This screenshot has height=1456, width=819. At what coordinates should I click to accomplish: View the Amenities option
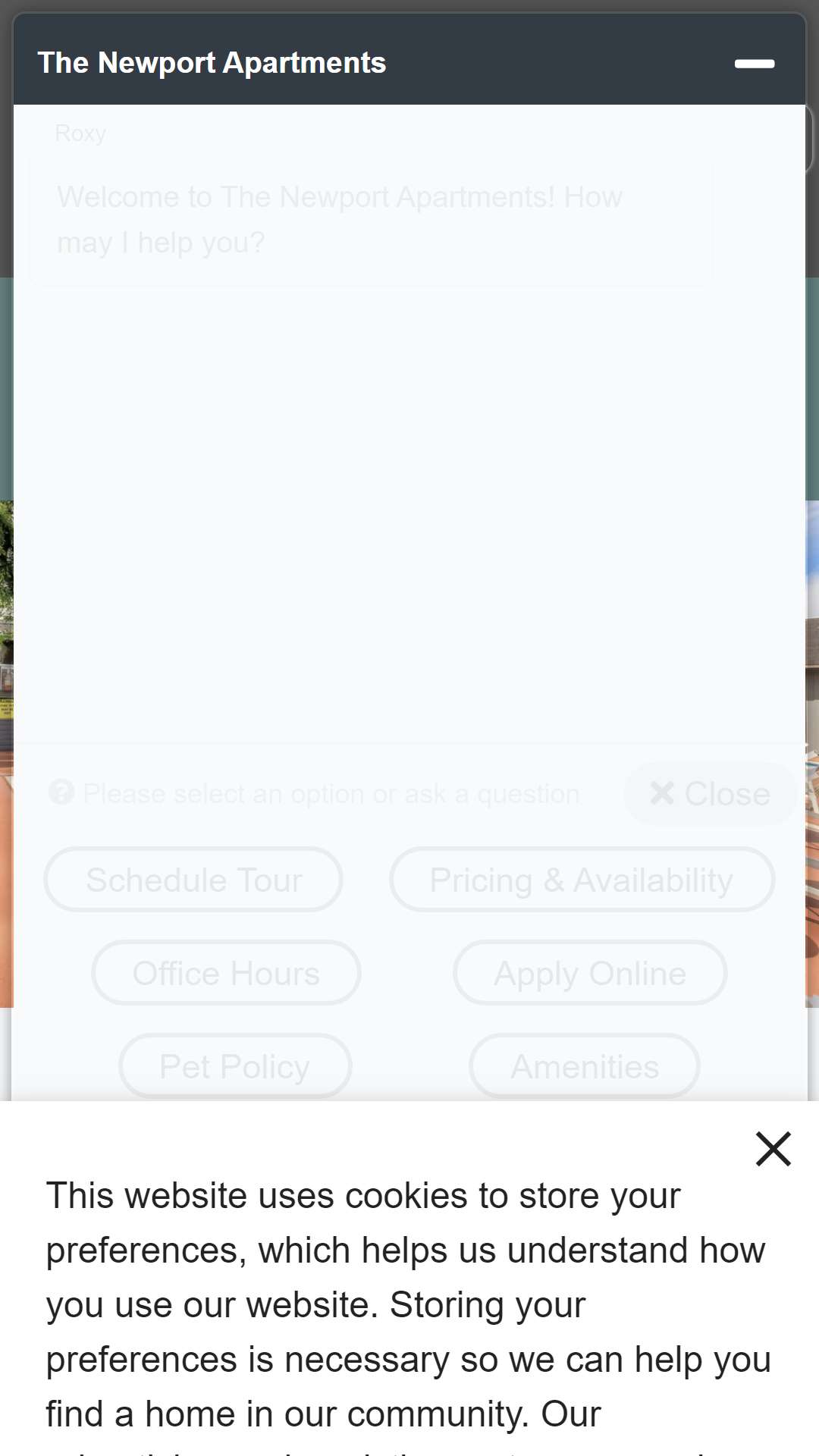coord(584,1065)
